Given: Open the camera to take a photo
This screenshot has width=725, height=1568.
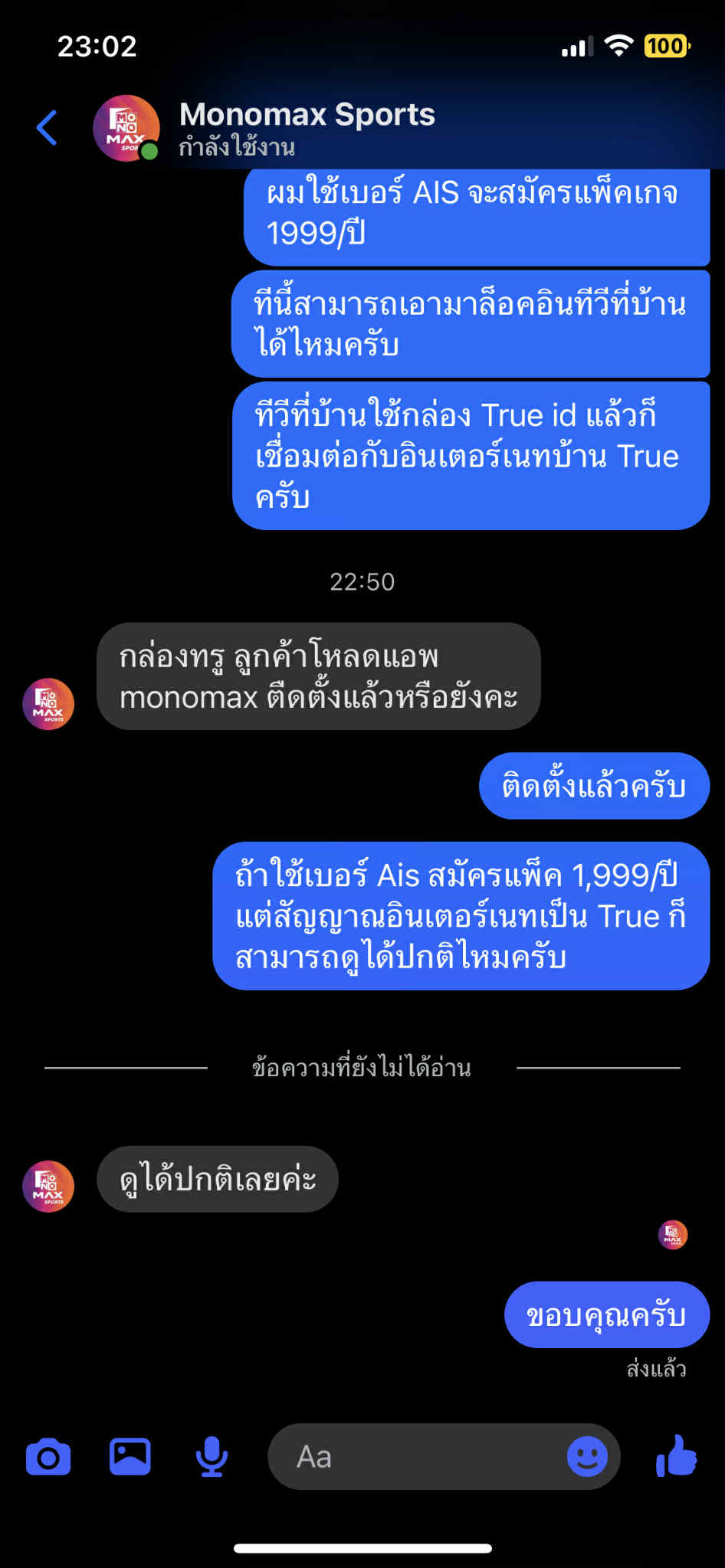Looking at the screenshot, I should (48, 1457).
